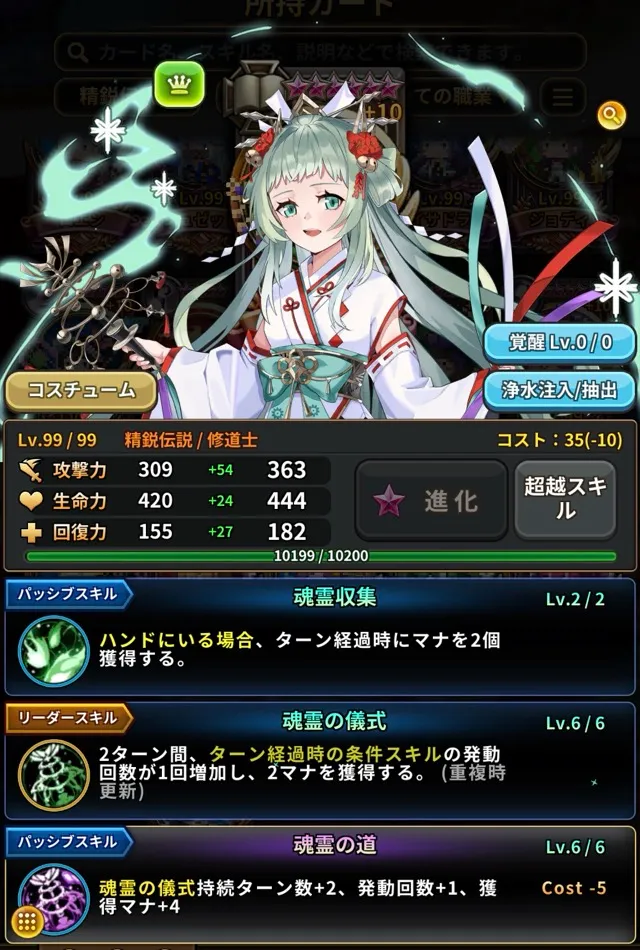View 魂霊の道 passive skill details
640x950 pixels.
320,887
